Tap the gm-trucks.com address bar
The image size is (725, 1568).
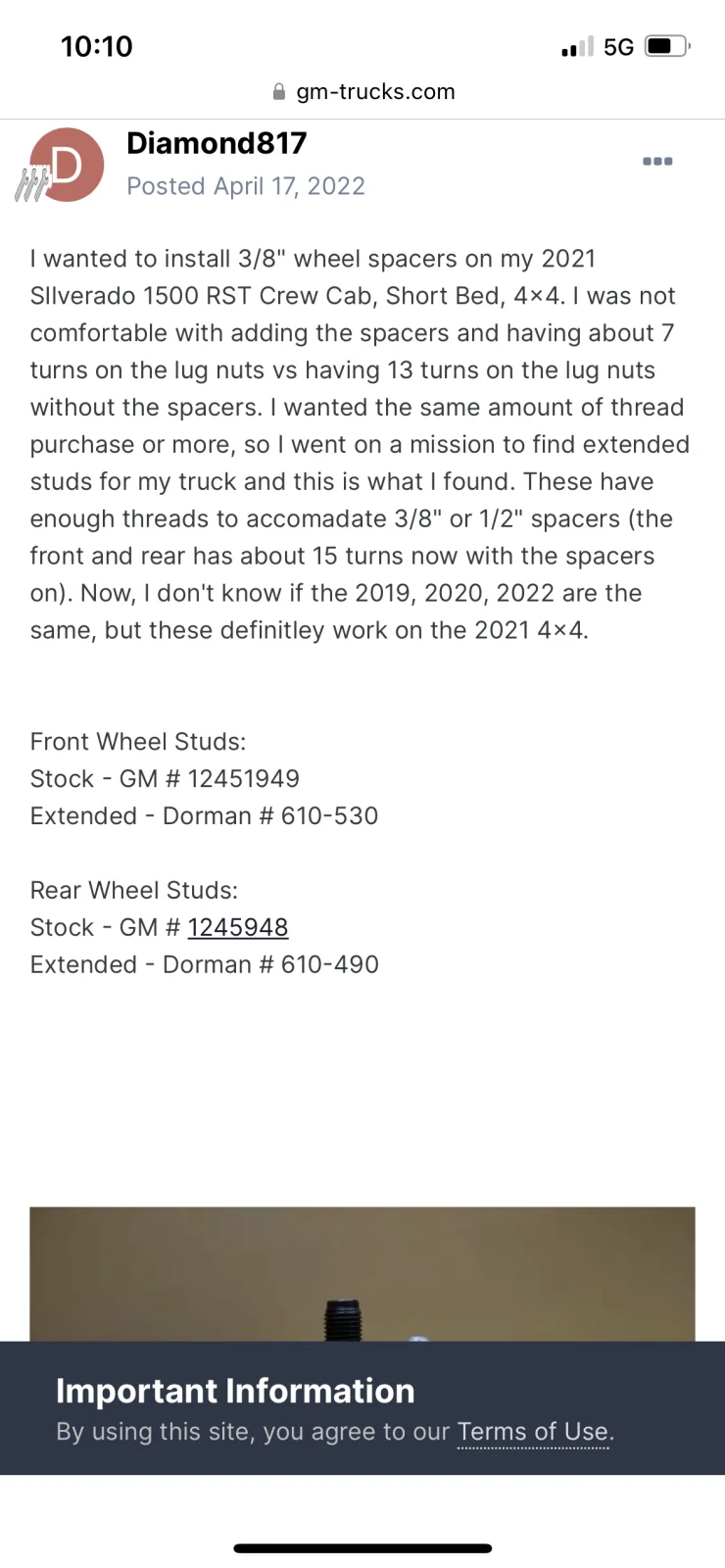[x=363, y=92]
